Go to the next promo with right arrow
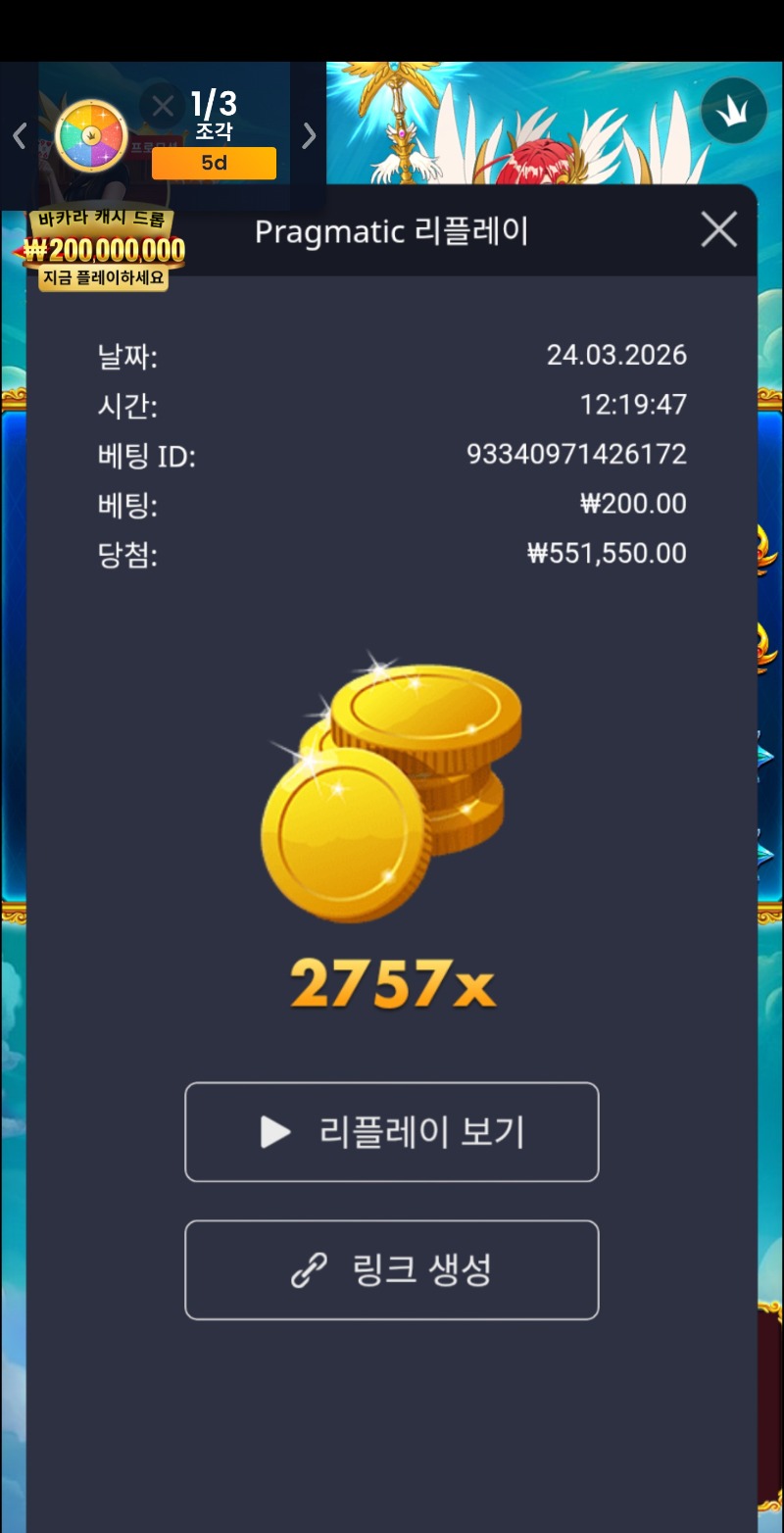Screen dimensions: 784x1533 309,135
